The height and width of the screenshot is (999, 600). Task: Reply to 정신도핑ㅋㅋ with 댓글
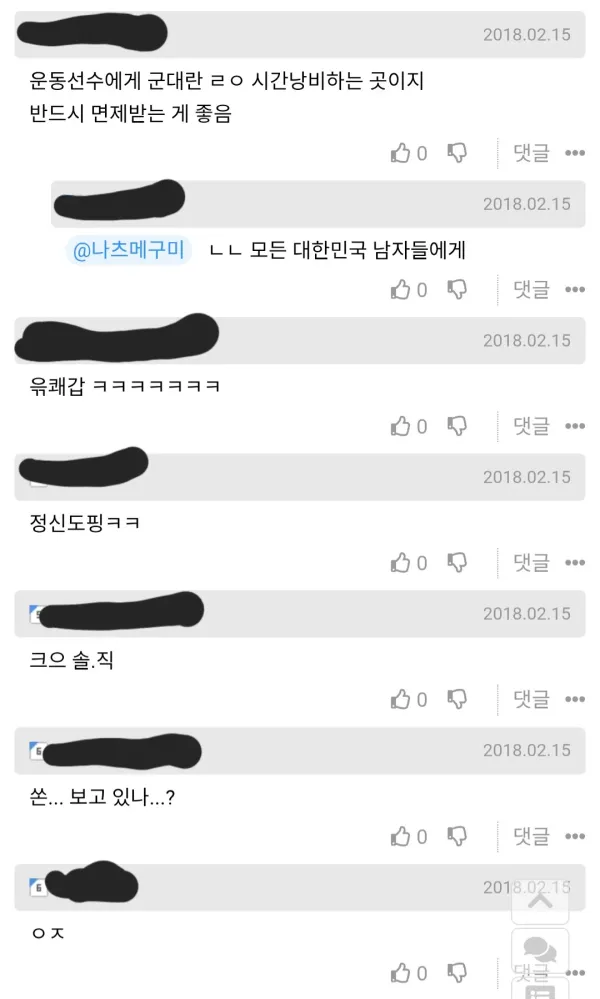tap(531, 563)
